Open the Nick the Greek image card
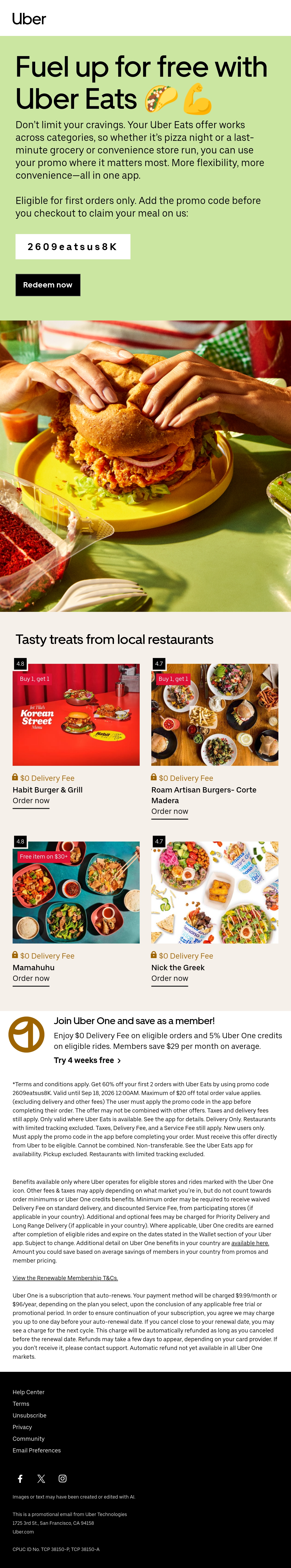This screenshot has width=291, height=1568. pos(214,892)
